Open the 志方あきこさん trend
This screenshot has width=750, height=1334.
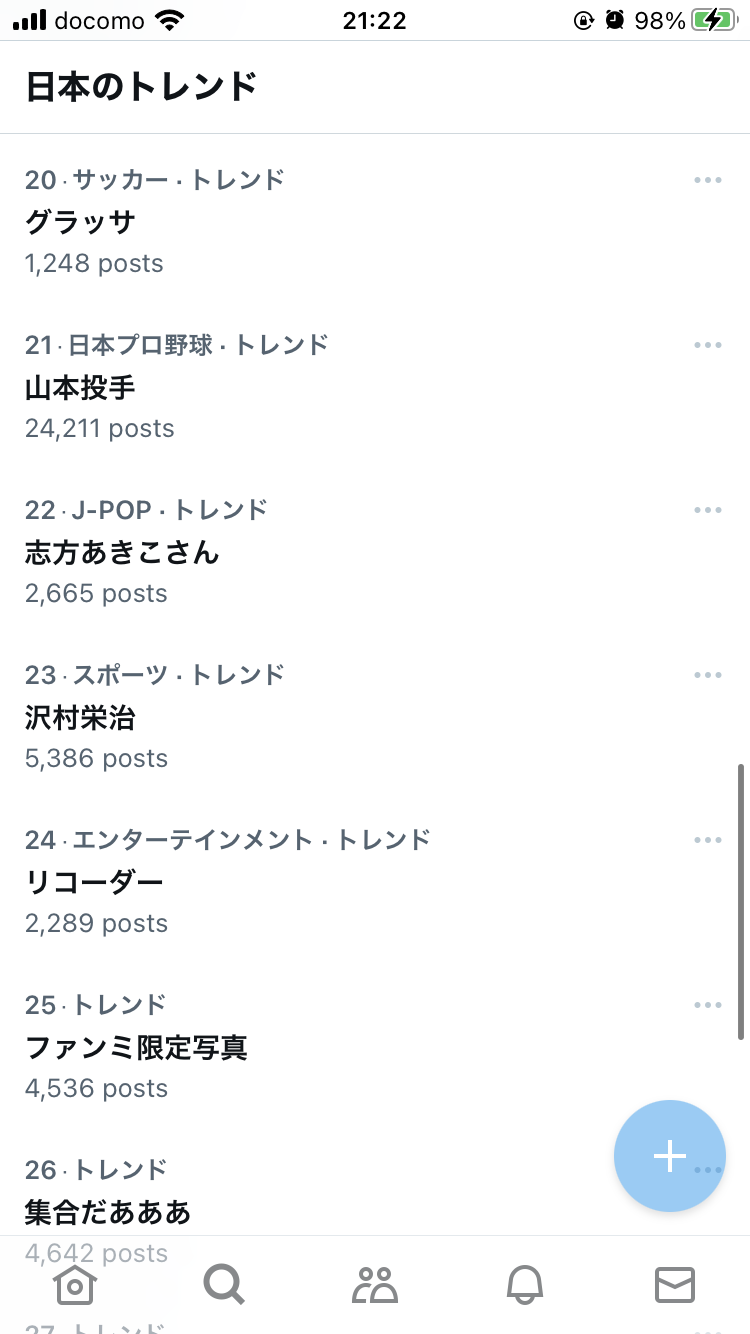pyautogui.click(x=375, y=551)
